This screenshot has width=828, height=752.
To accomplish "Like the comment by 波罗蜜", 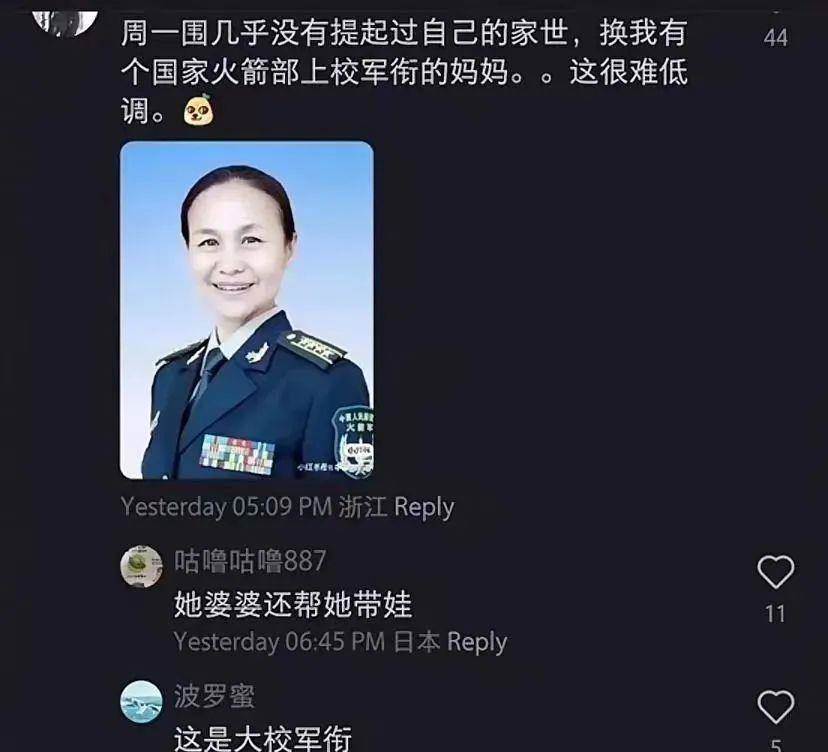I will pos(775,706).
